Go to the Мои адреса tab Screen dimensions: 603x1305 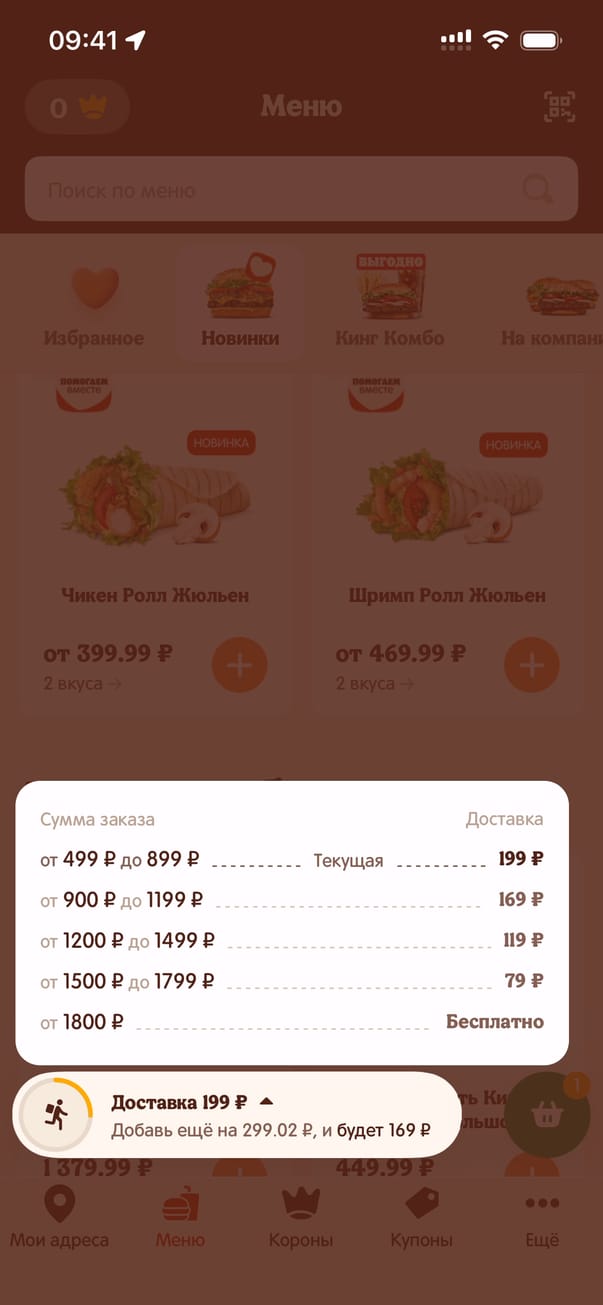[59, 1218]
